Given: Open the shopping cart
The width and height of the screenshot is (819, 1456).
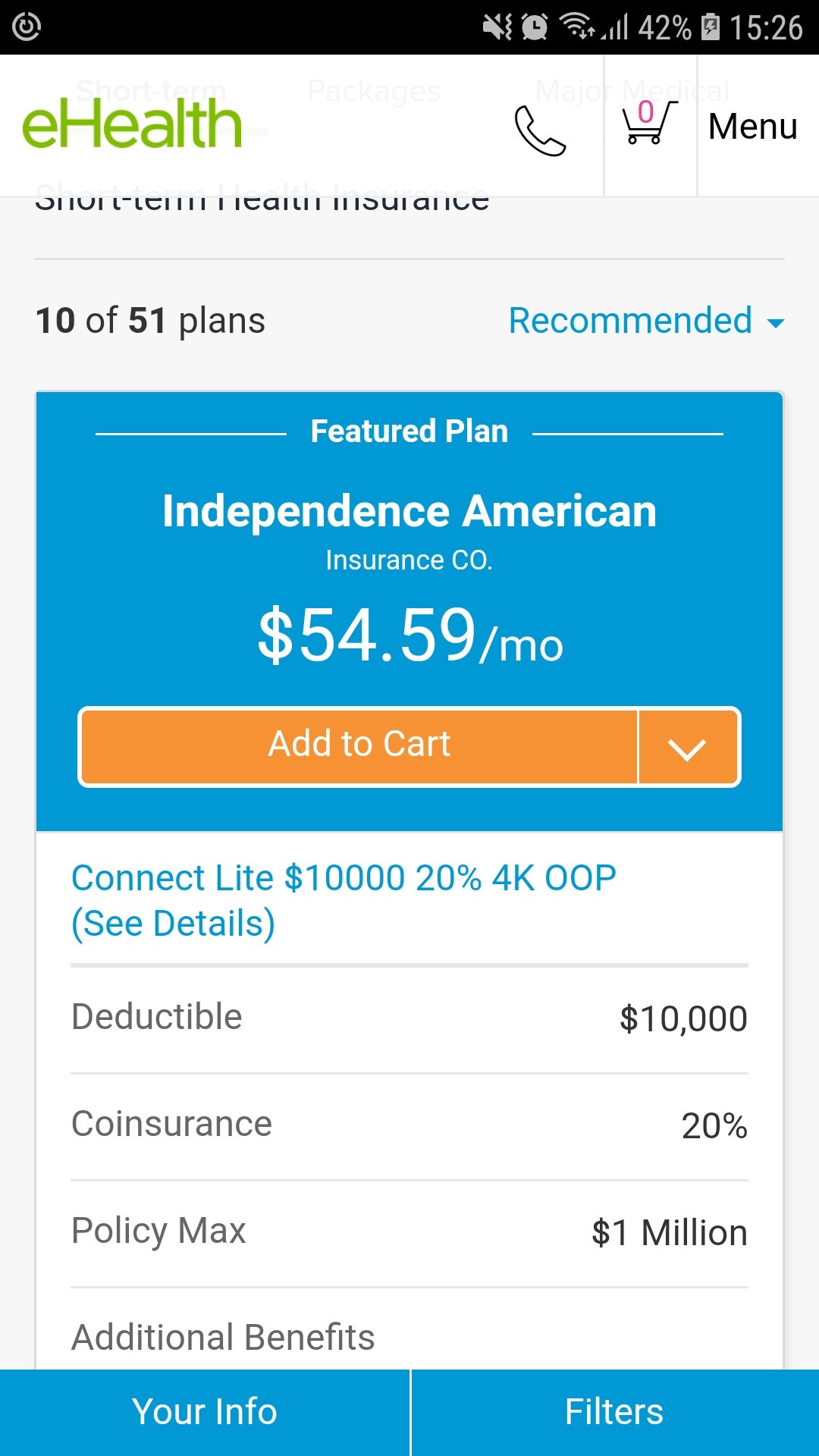Looking at the screenshot, I should (649, 123).
